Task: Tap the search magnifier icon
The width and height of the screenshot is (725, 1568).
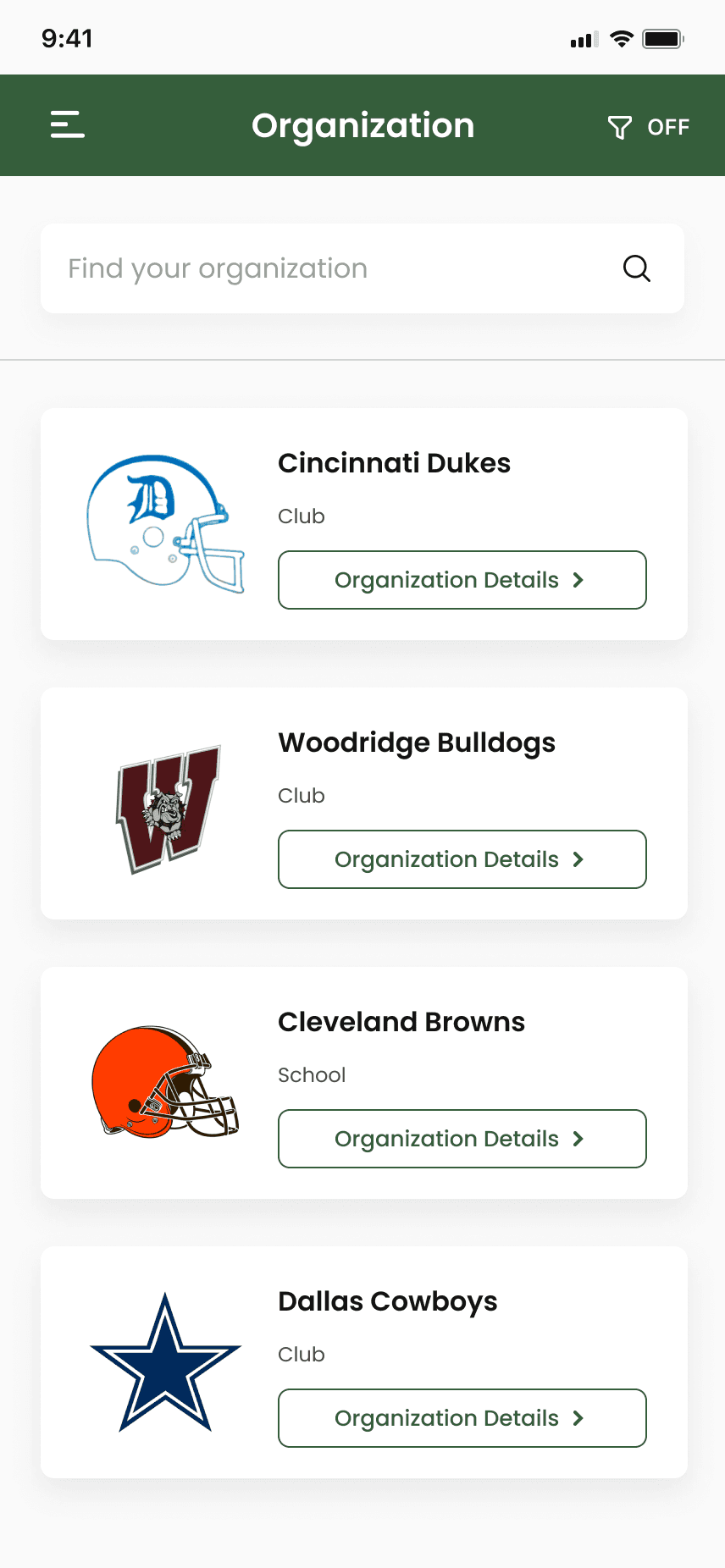Action: click(636, 268)
